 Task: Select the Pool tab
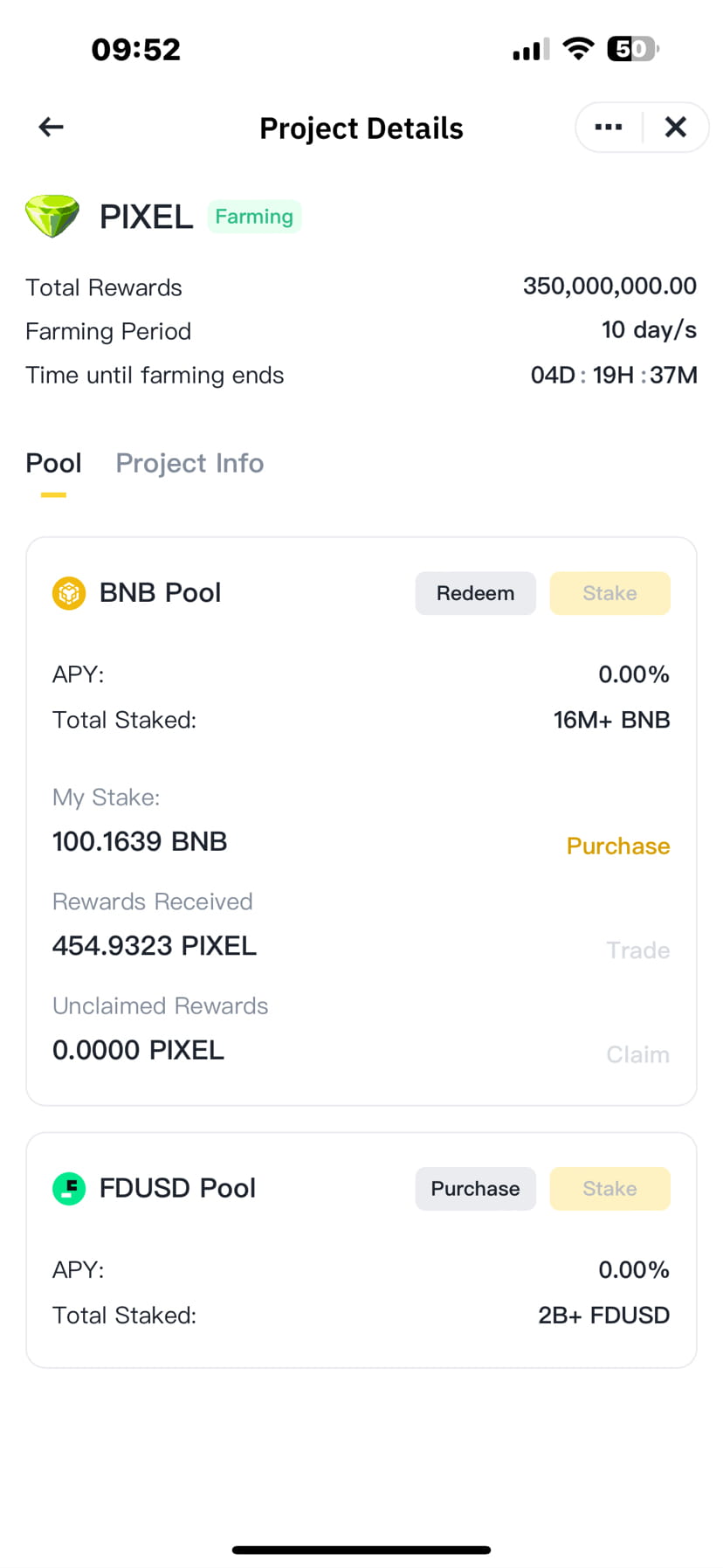(x=53, y=463)
